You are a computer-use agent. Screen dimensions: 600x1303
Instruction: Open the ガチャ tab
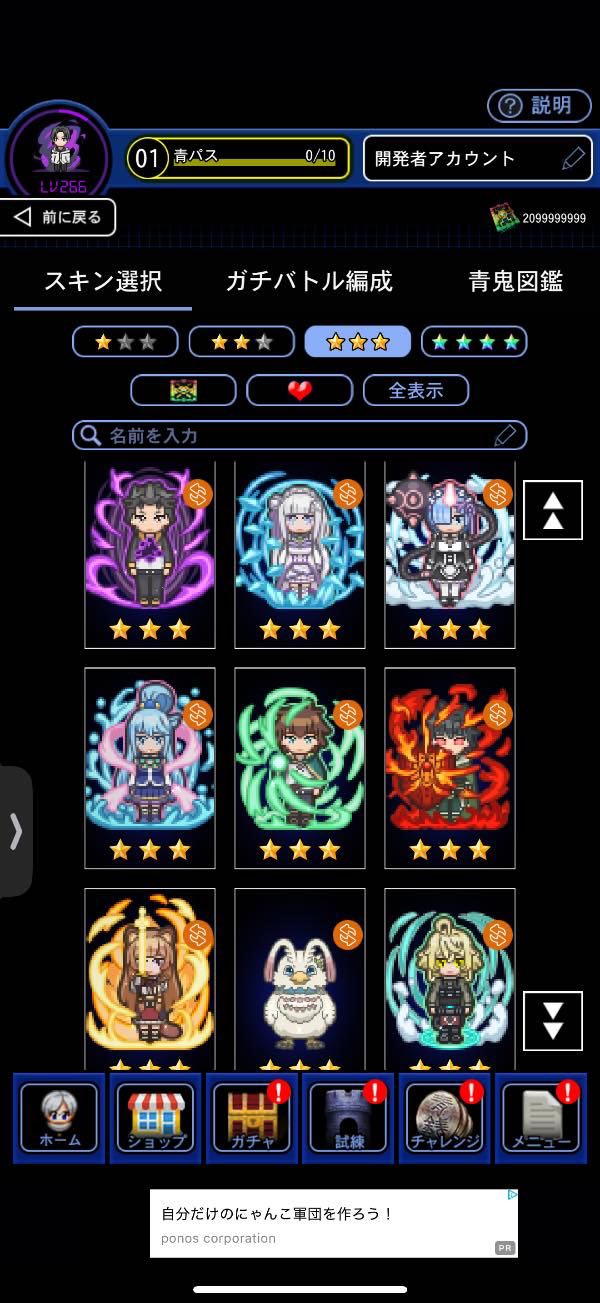252,1118
